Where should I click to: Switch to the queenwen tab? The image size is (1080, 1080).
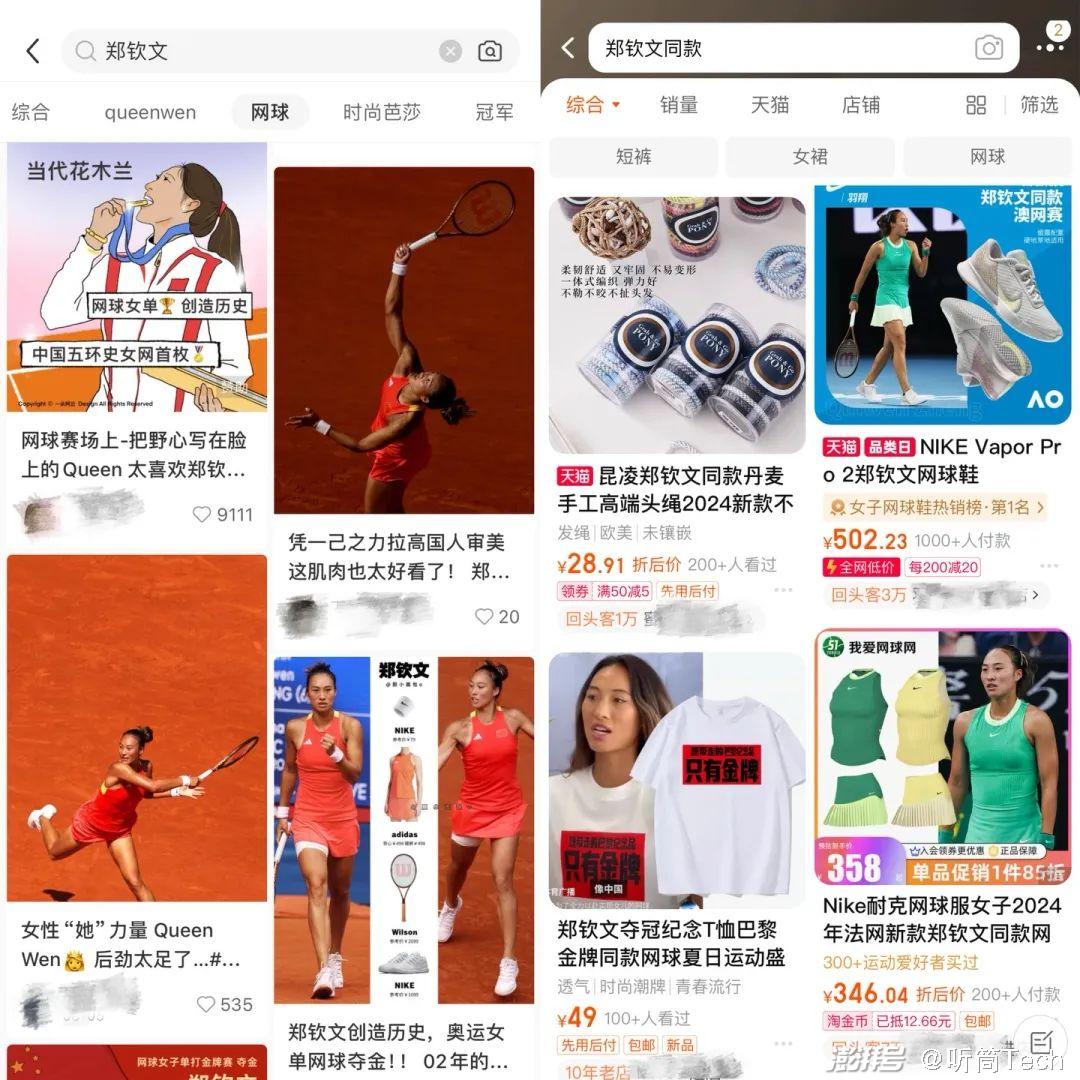[150, 112]
